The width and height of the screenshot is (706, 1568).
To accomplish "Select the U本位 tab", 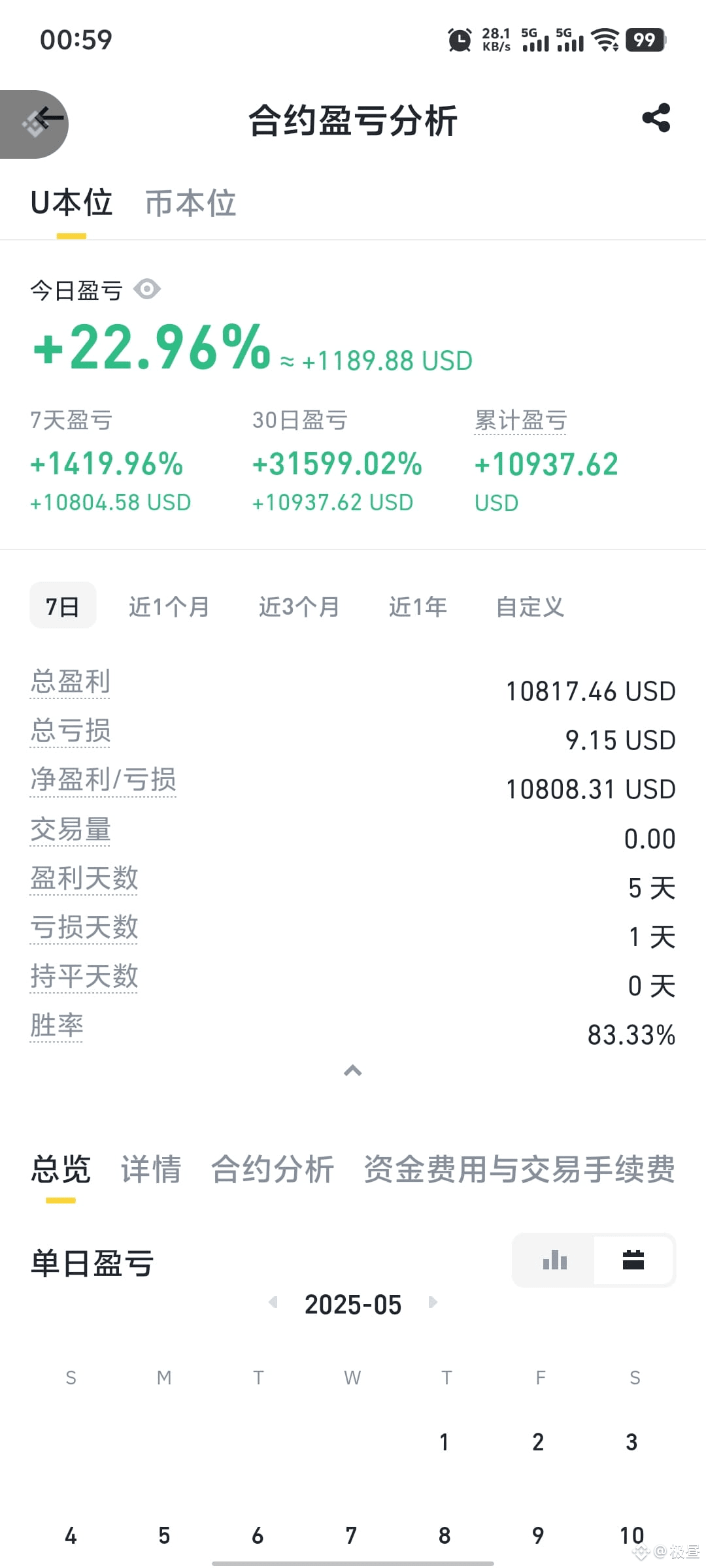I will (x=71, y=203).
